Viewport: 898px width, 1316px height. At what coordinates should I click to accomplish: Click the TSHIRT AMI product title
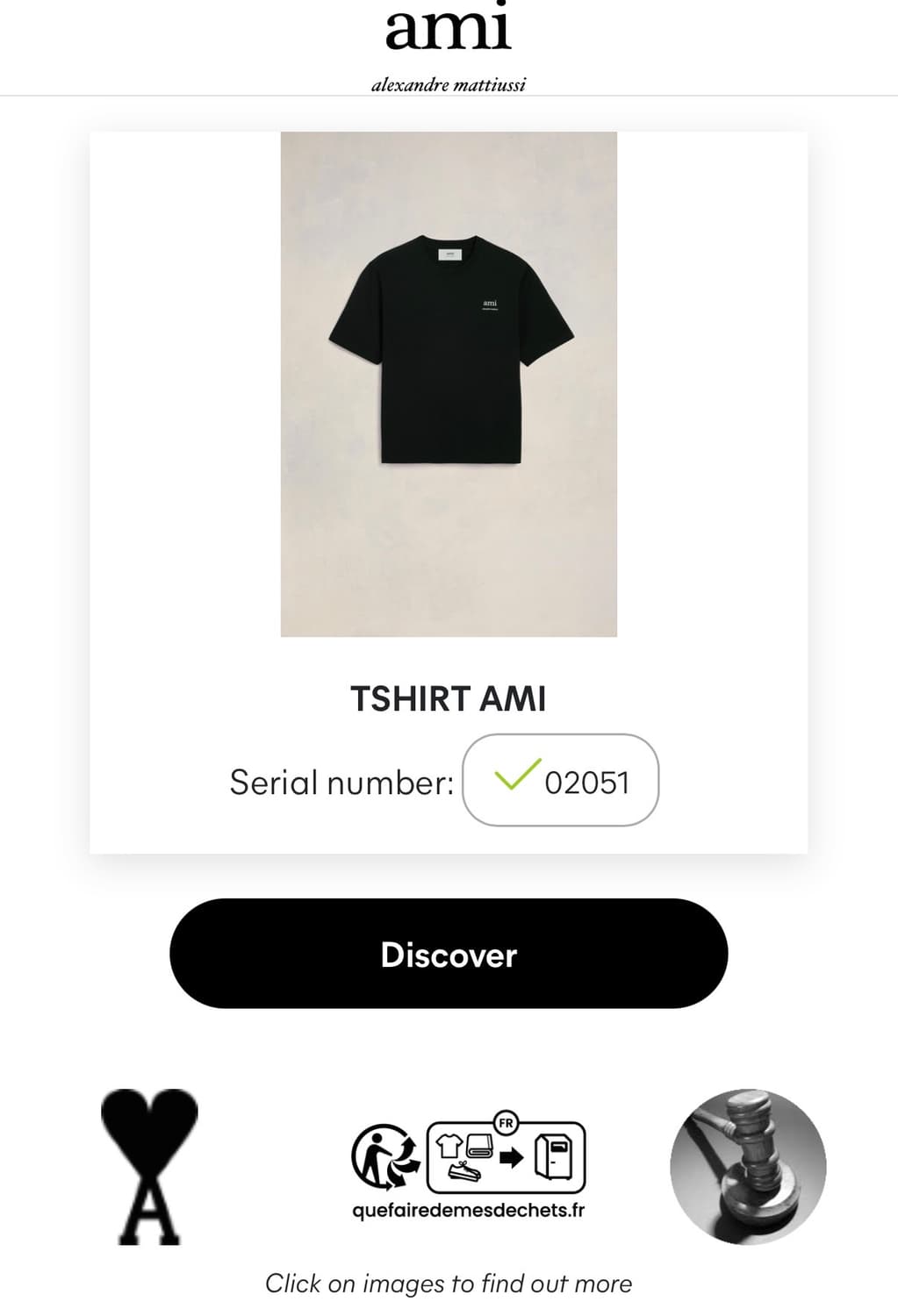[x=449, y=699]
